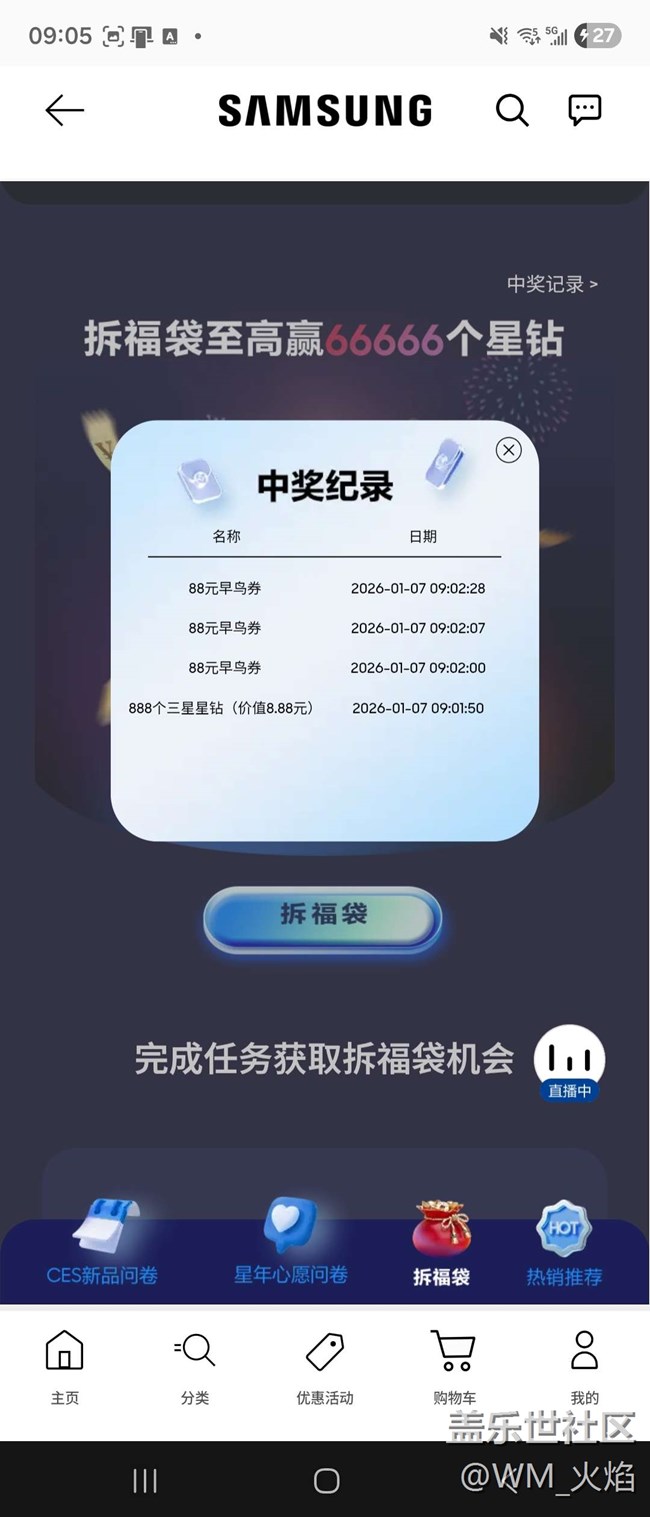Select the 拆福袋 section tab
Image resolution: width=650 pixels, height=1517 pixels.
pyautogui.click(x=441, y=1245)
